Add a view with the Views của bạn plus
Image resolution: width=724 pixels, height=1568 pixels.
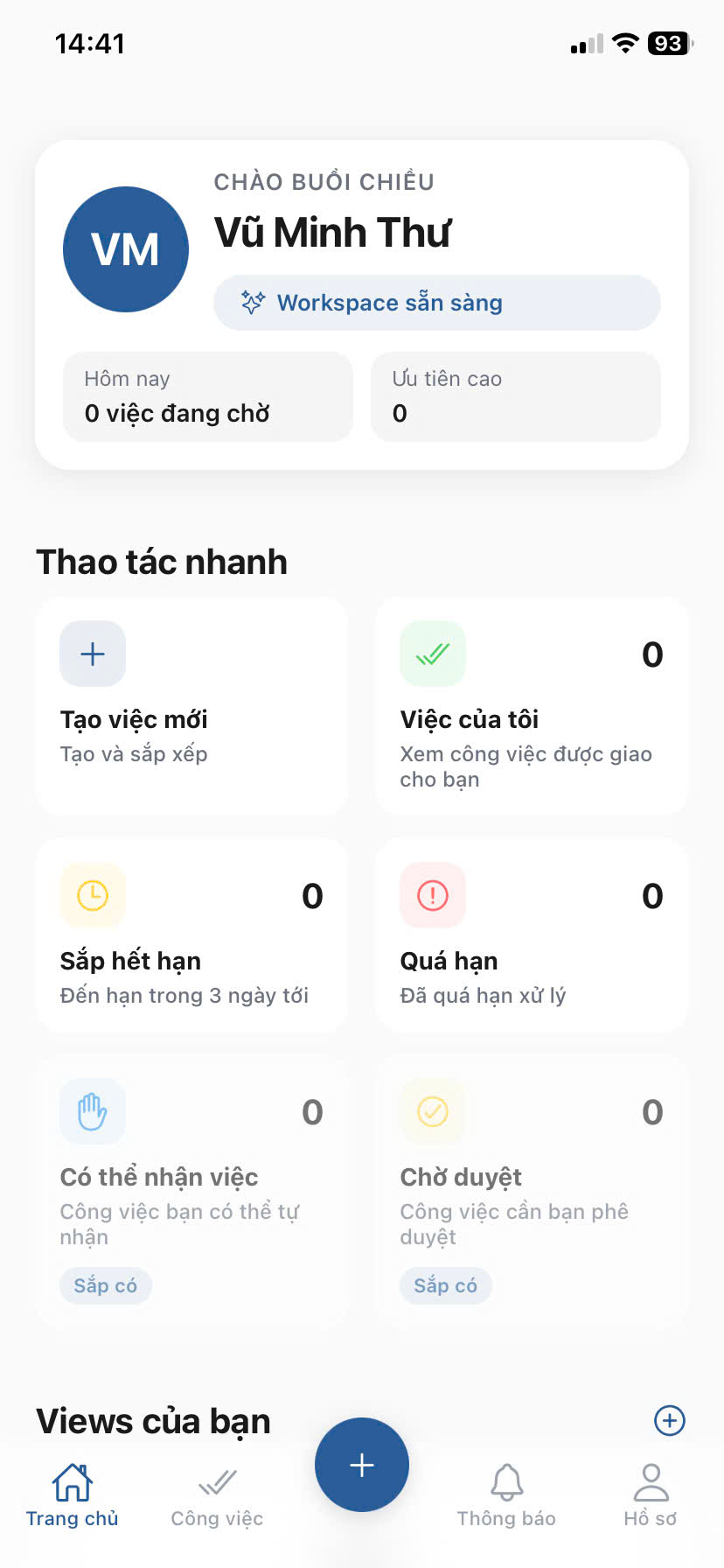coord(668,1421)
